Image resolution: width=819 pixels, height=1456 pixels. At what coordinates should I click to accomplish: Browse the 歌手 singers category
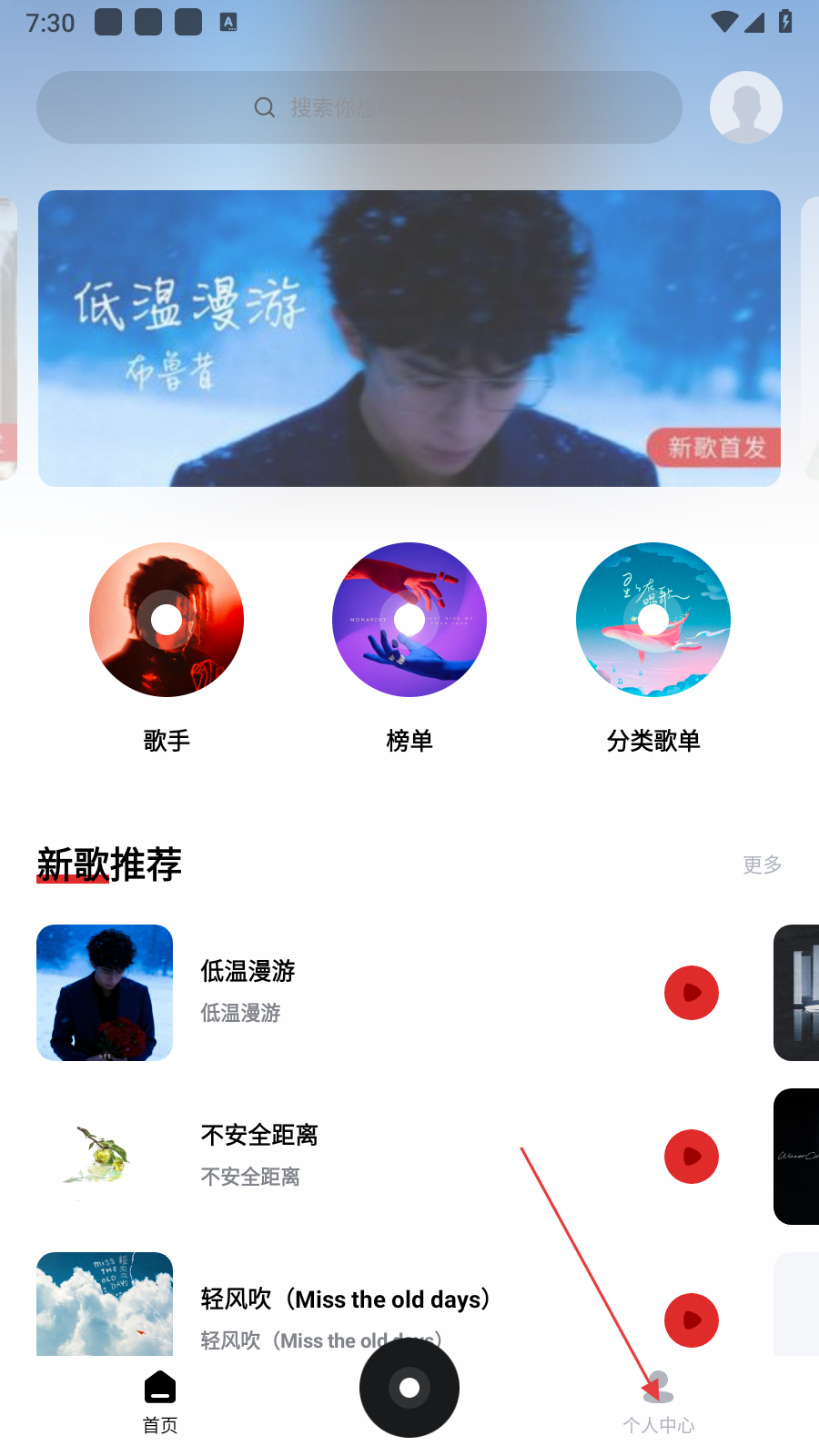click(167, 620)
